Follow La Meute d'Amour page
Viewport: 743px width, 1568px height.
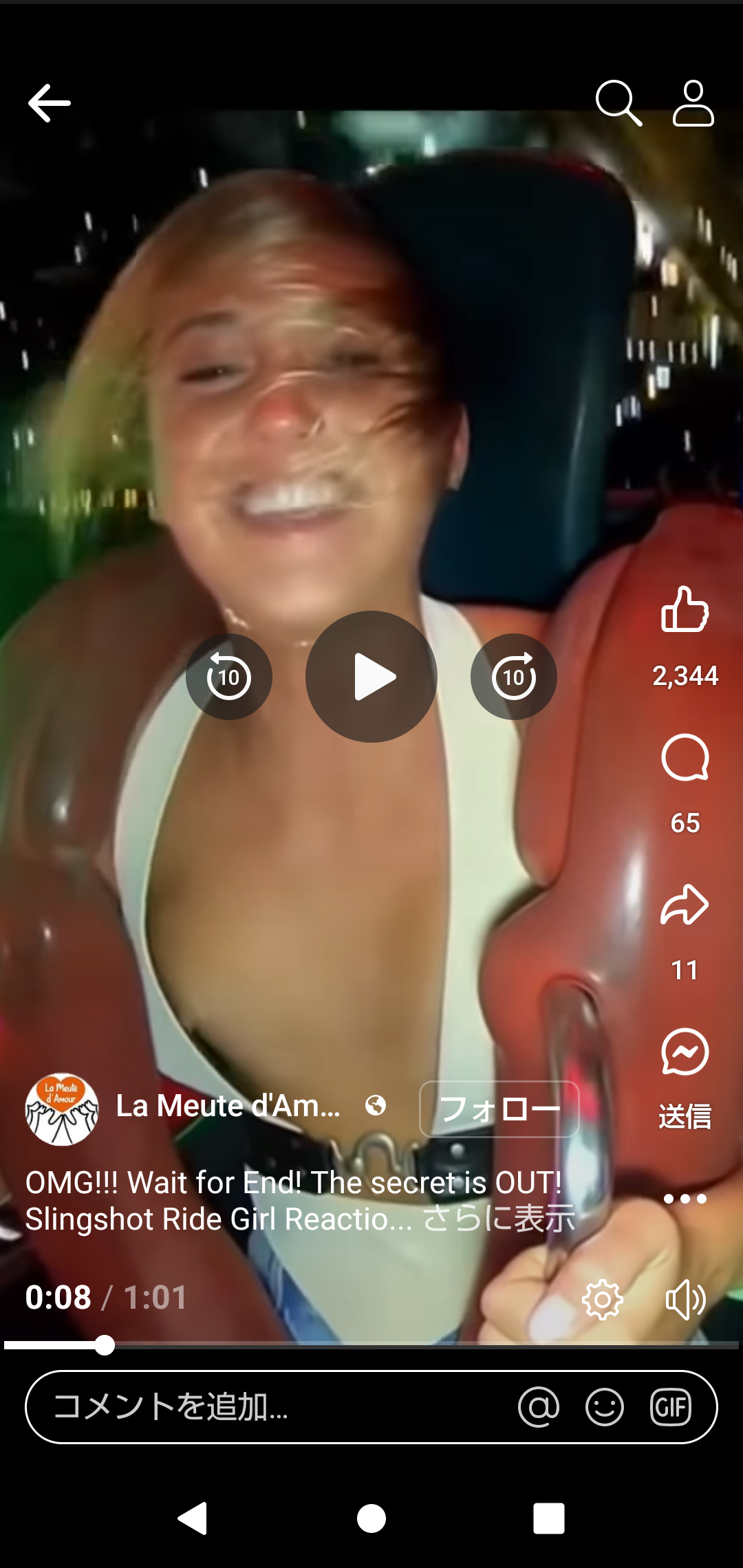coord(499,1109)
